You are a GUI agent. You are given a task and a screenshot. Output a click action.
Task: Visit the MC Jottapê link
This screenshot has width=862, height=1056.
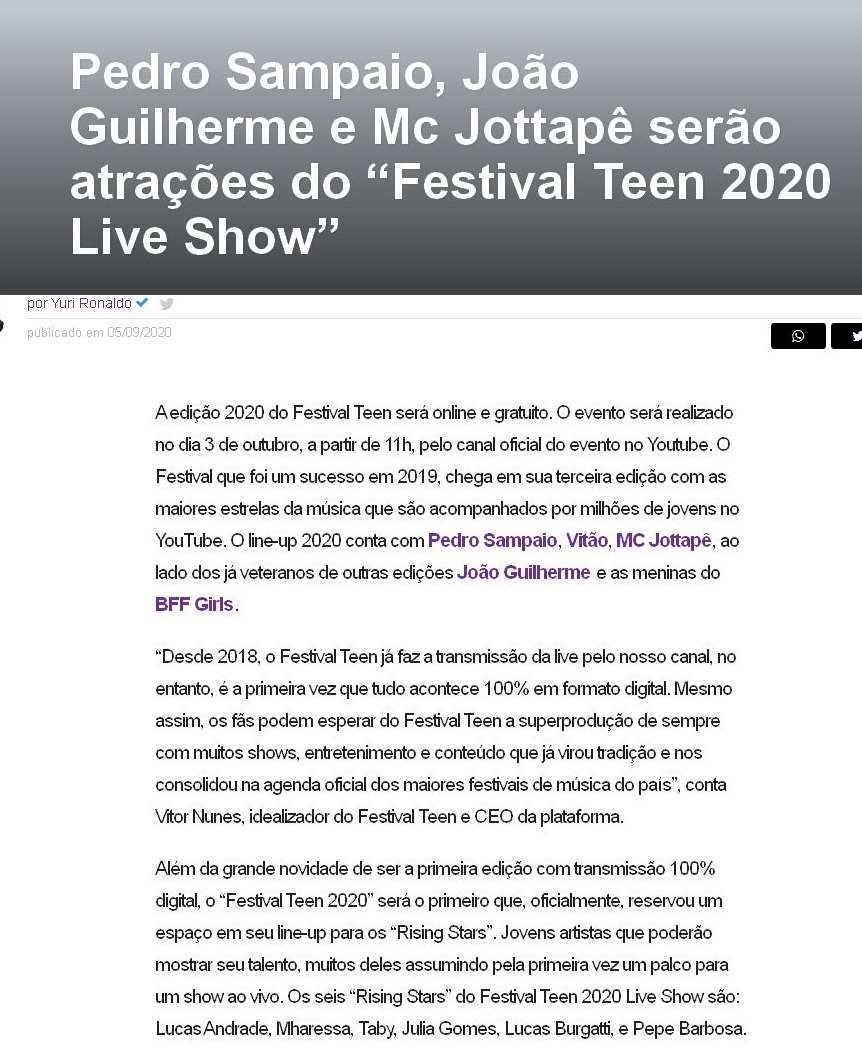pyautogui.click(x=663, y=541)
